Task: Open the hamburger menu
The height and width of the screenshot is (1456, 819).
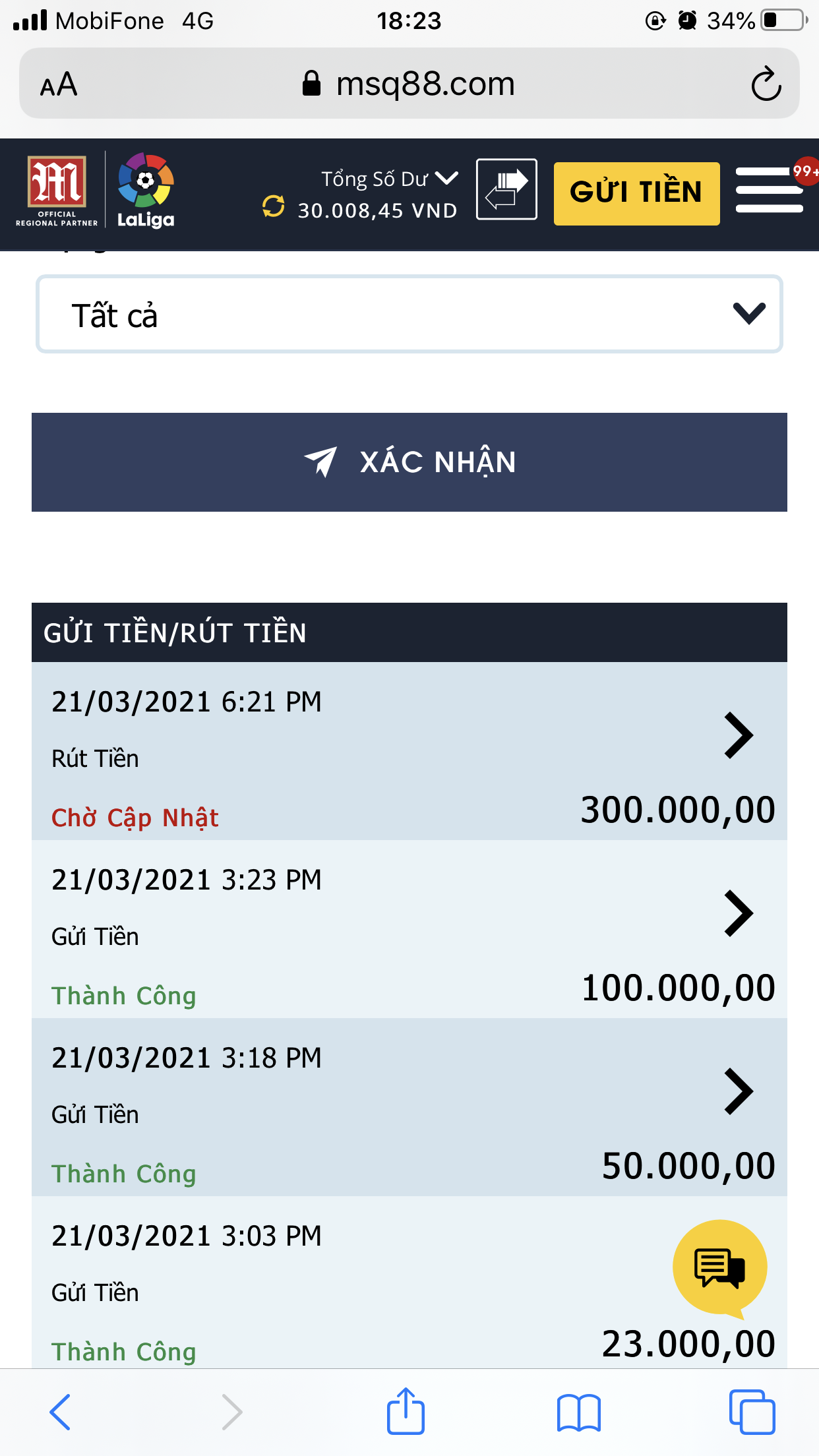Action: click(x=769, y=191)
